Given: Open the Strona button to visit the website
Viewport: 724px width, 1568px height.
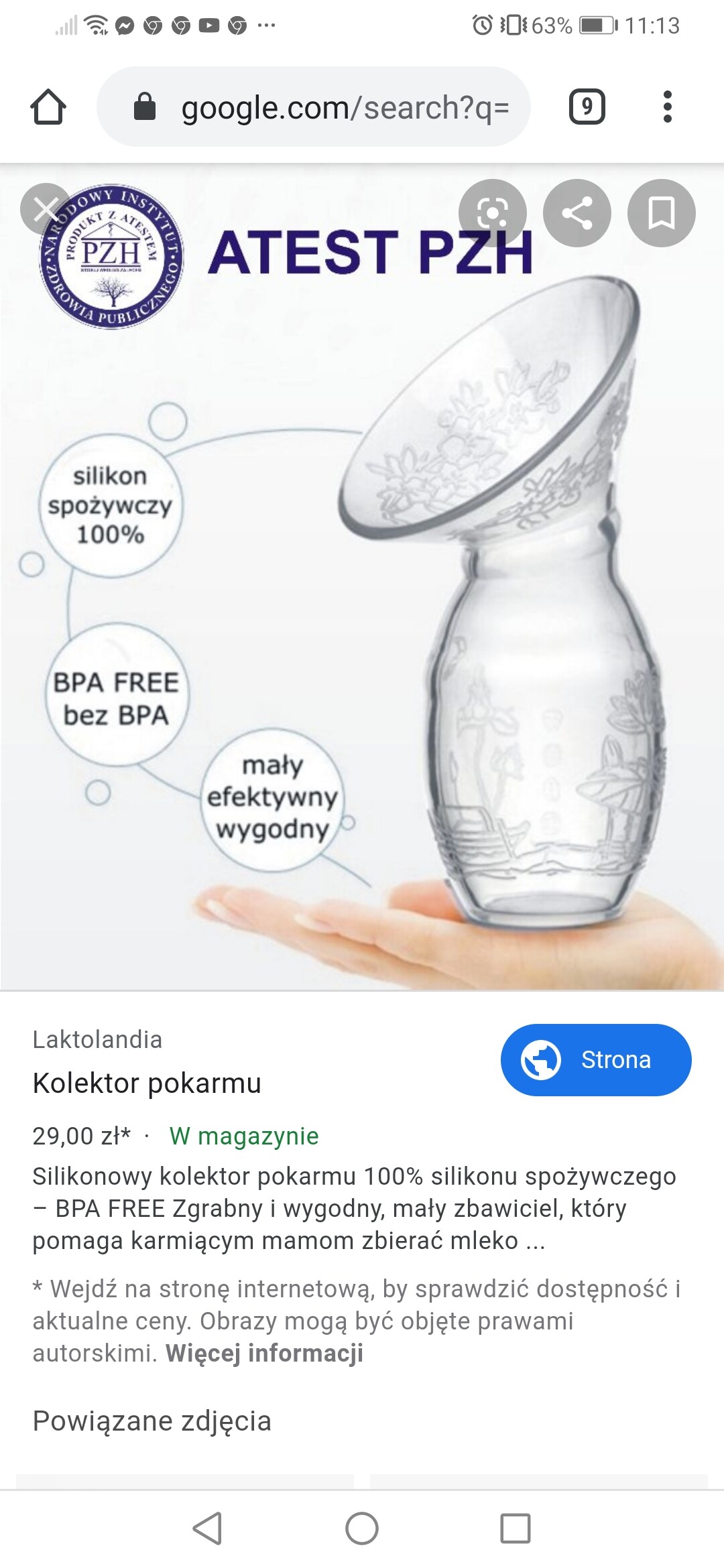Looking at the screenshot, I should (x=595, y=1059).
